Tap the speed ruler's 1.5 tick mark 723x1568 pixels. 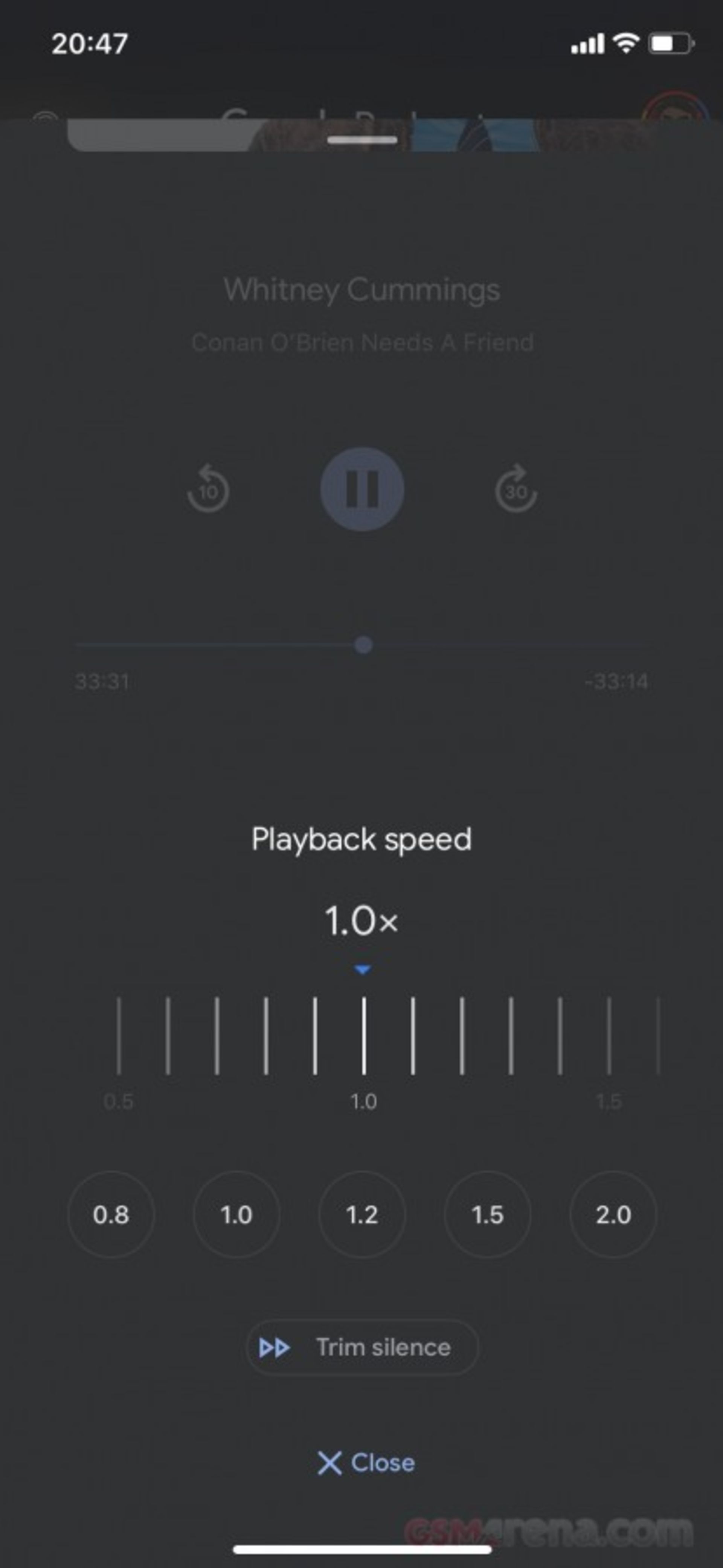609,1036
